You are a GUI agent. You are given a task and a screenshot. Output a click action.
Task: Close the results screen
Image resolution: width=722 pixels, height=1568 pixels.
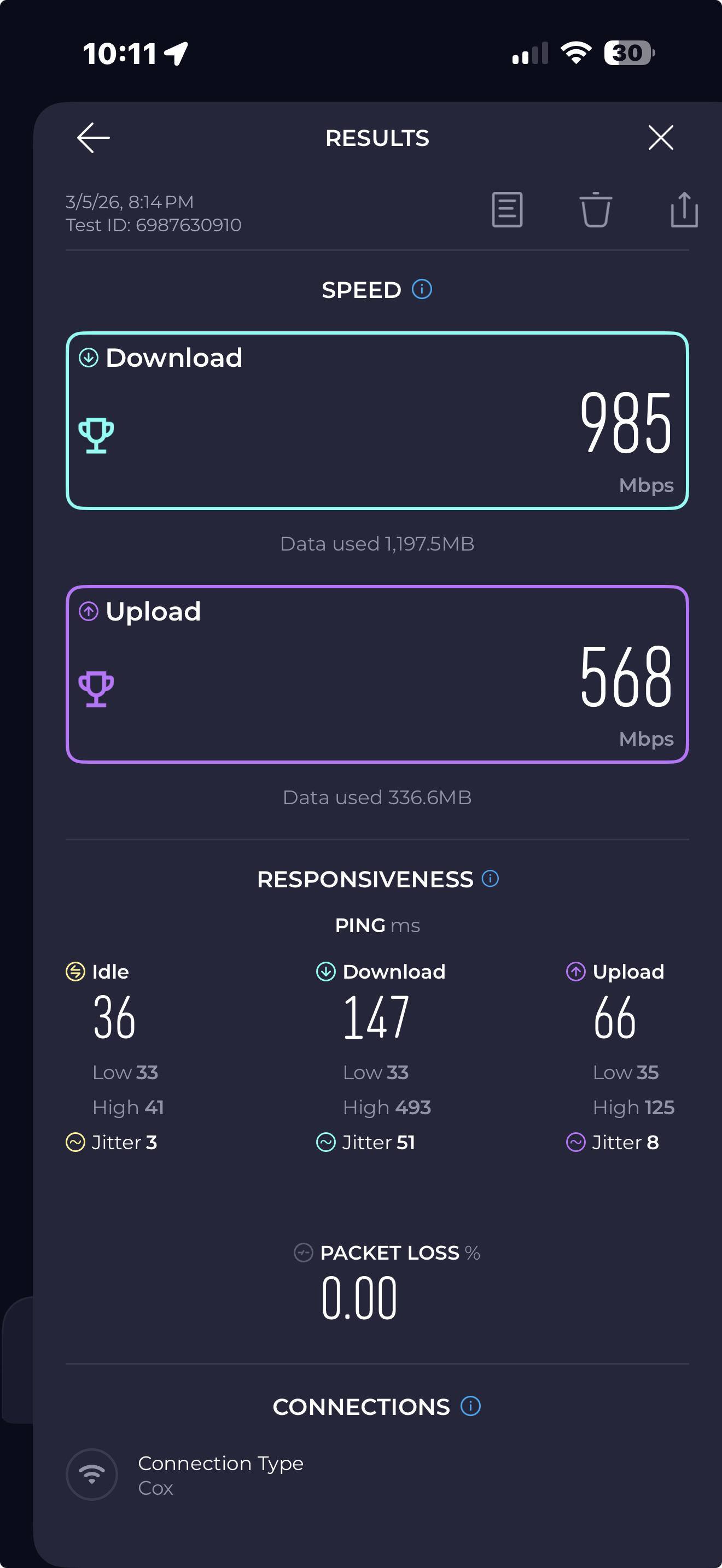(x=661, y=138)
